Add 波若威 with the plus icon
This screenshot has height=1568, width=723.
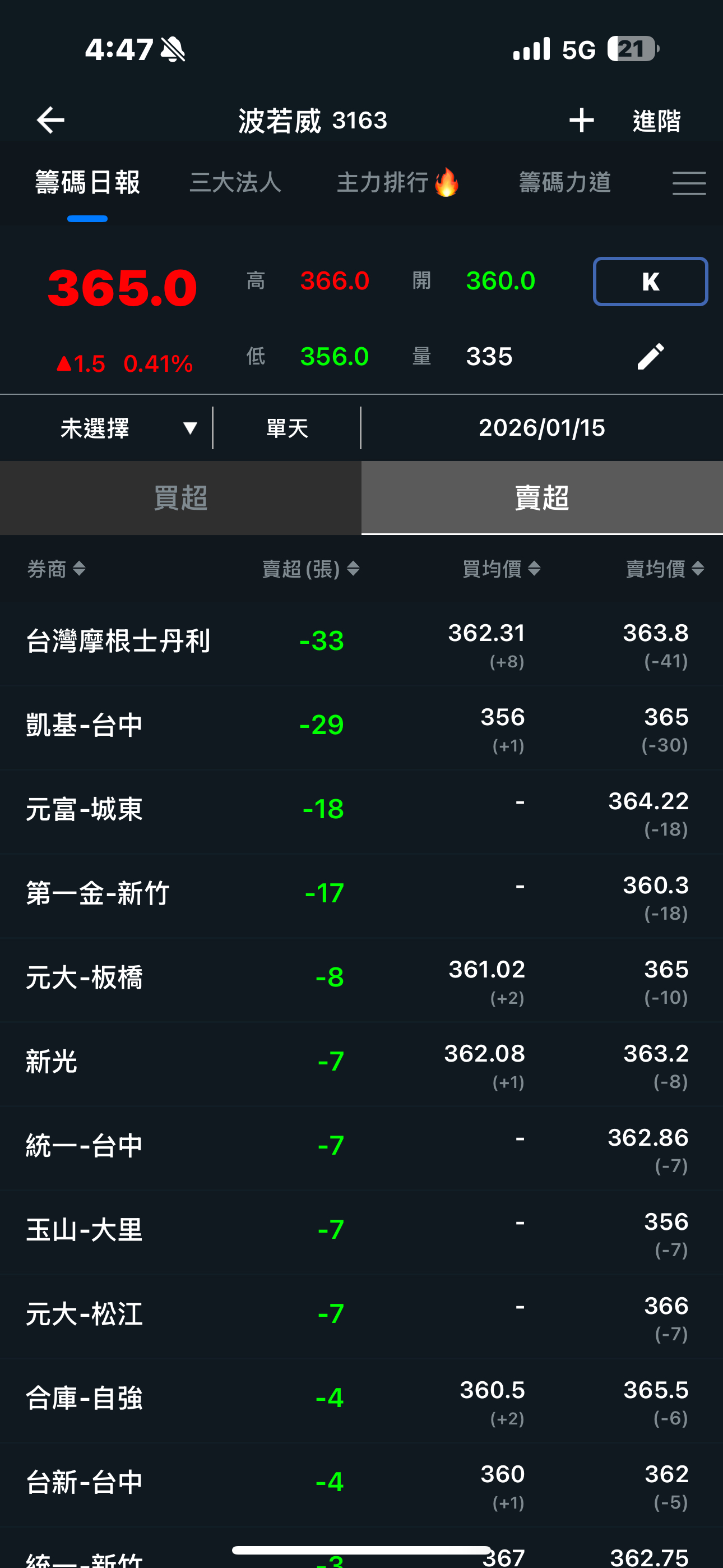tap(581, 120)
